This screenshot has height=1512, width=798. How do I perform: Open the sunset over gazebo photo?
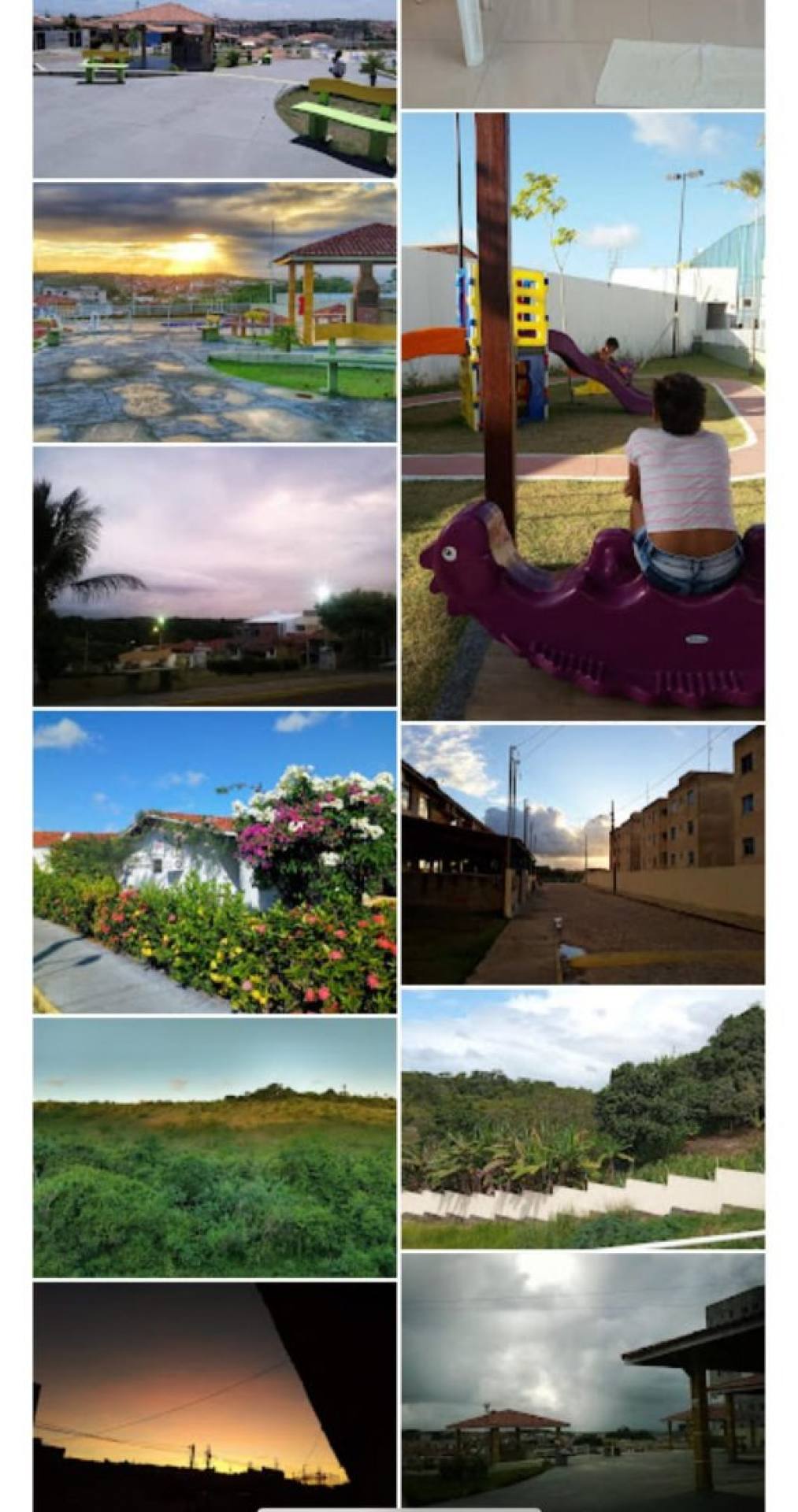[214, 313]
